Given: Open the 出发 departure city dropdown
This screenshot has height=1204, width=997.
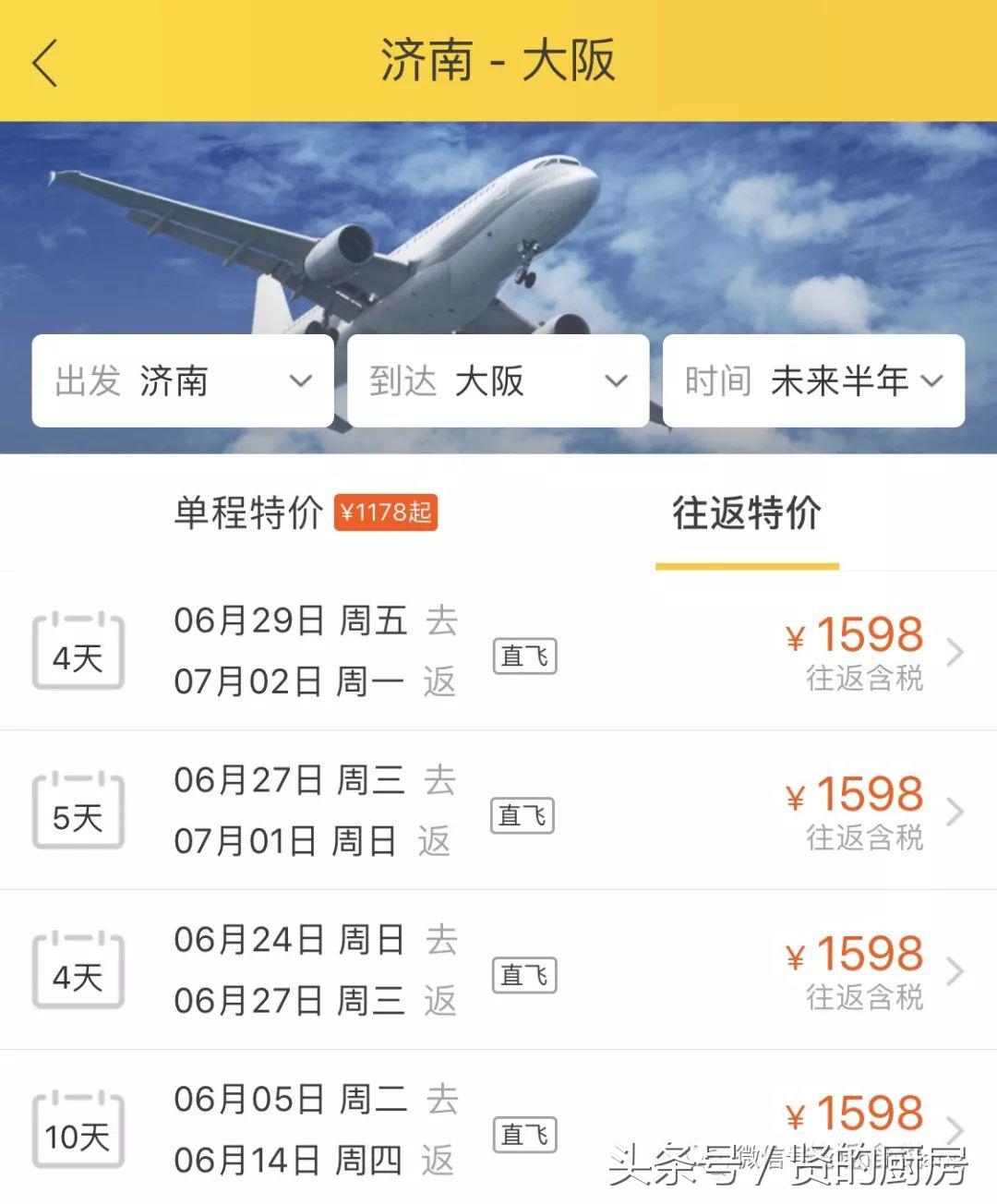Looking at the screenshot, I should [x=181, y=381].
